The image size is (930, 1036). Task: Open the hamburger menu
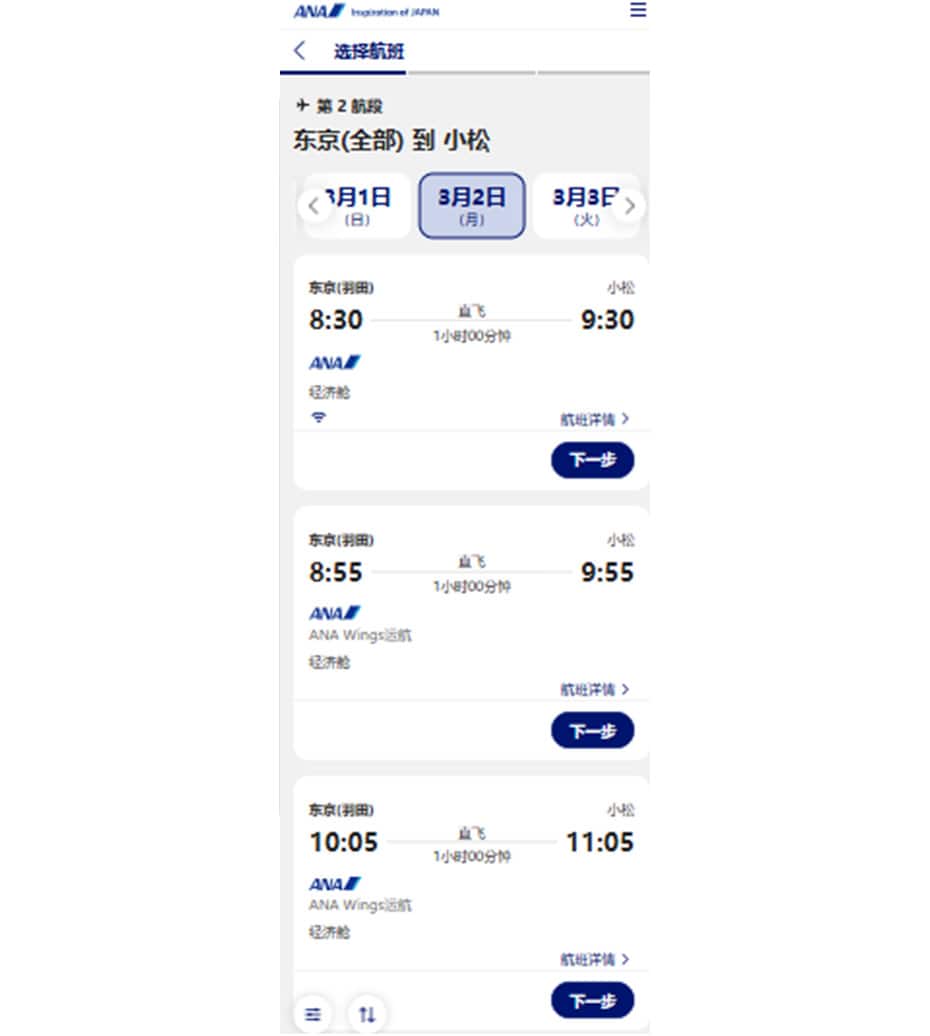pyautogui.click(x=637, y=10)
